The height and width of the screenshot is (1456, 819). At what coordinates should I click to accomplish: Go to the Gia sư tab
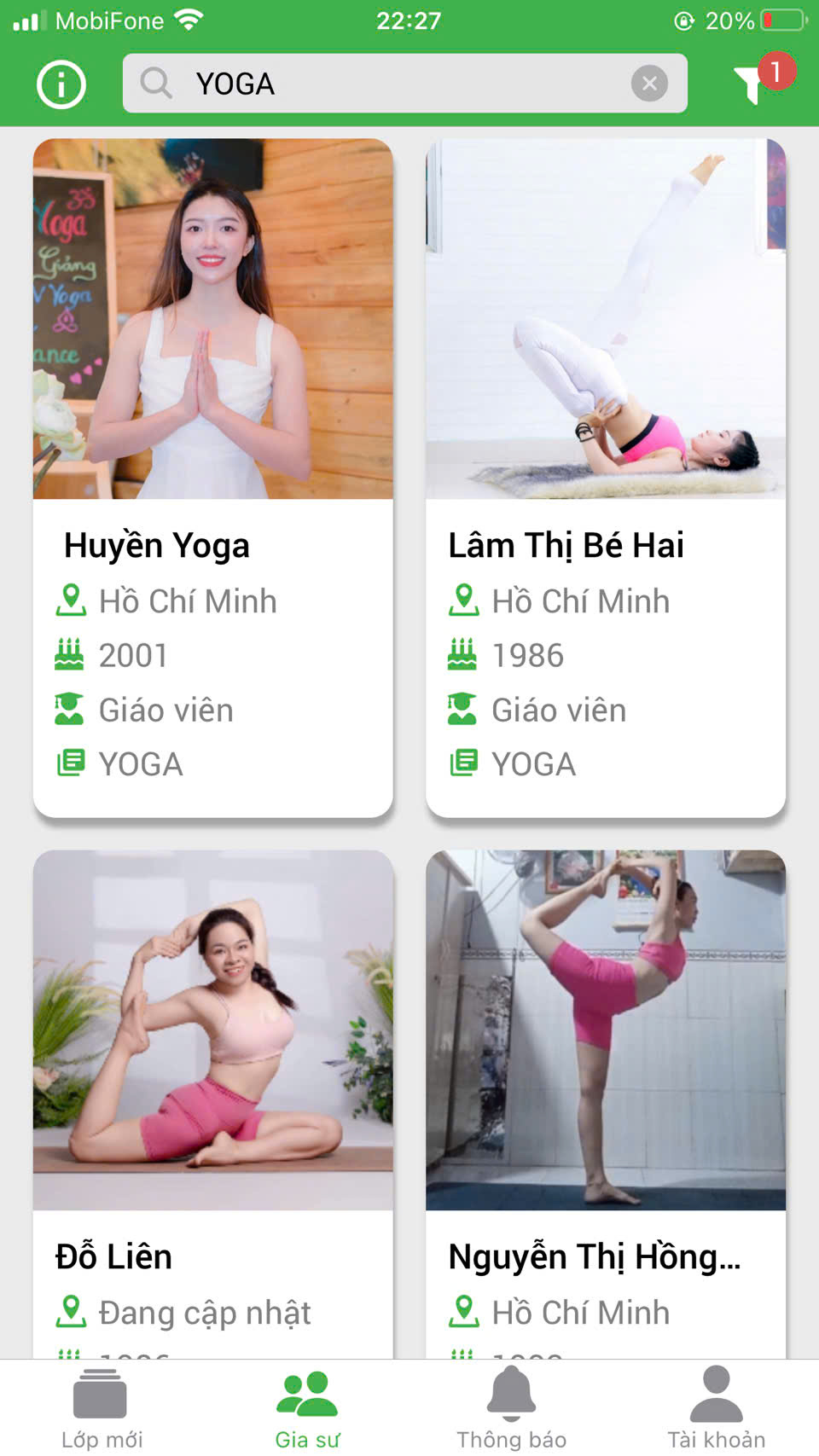(x=307, y=1409)
